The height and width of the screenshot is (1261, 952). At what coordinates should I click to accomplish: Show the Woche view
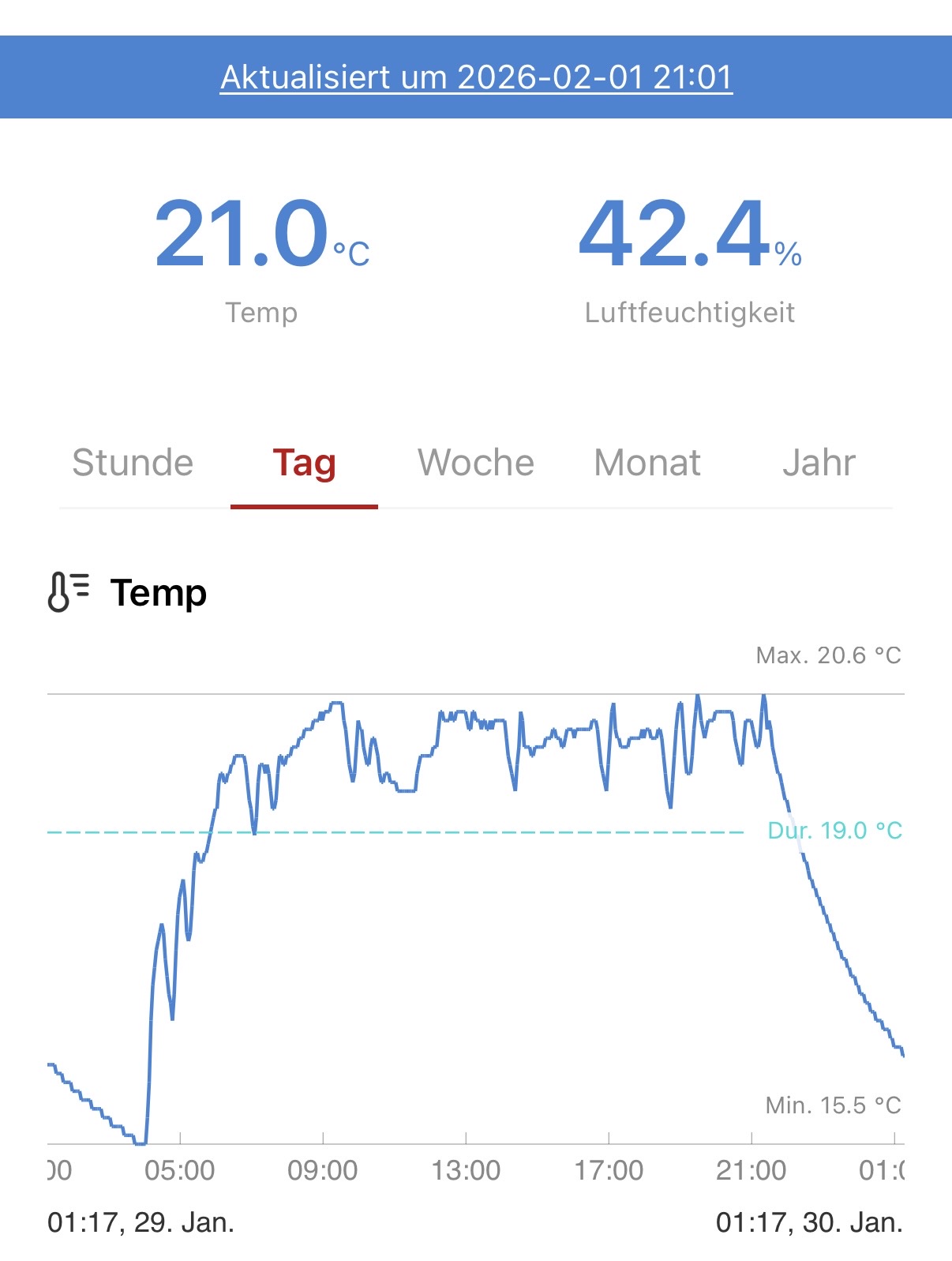coord(475,463)
